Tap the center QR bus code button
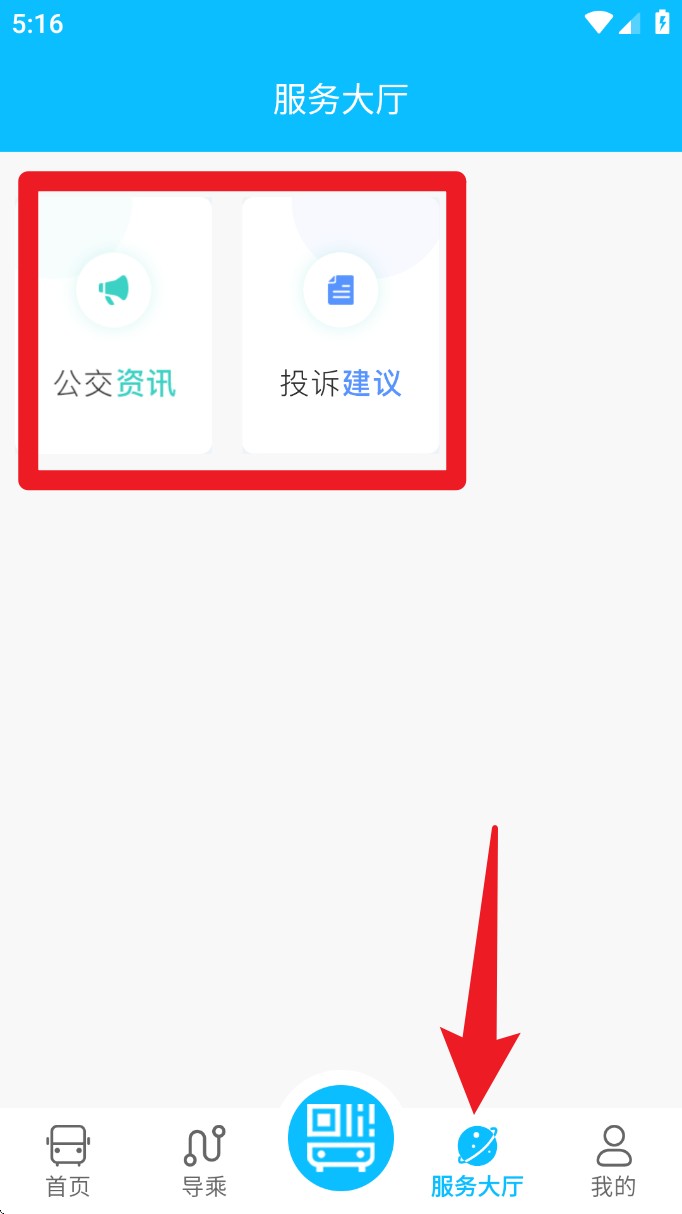682x1214 pixels. [x=341, y=1138]
